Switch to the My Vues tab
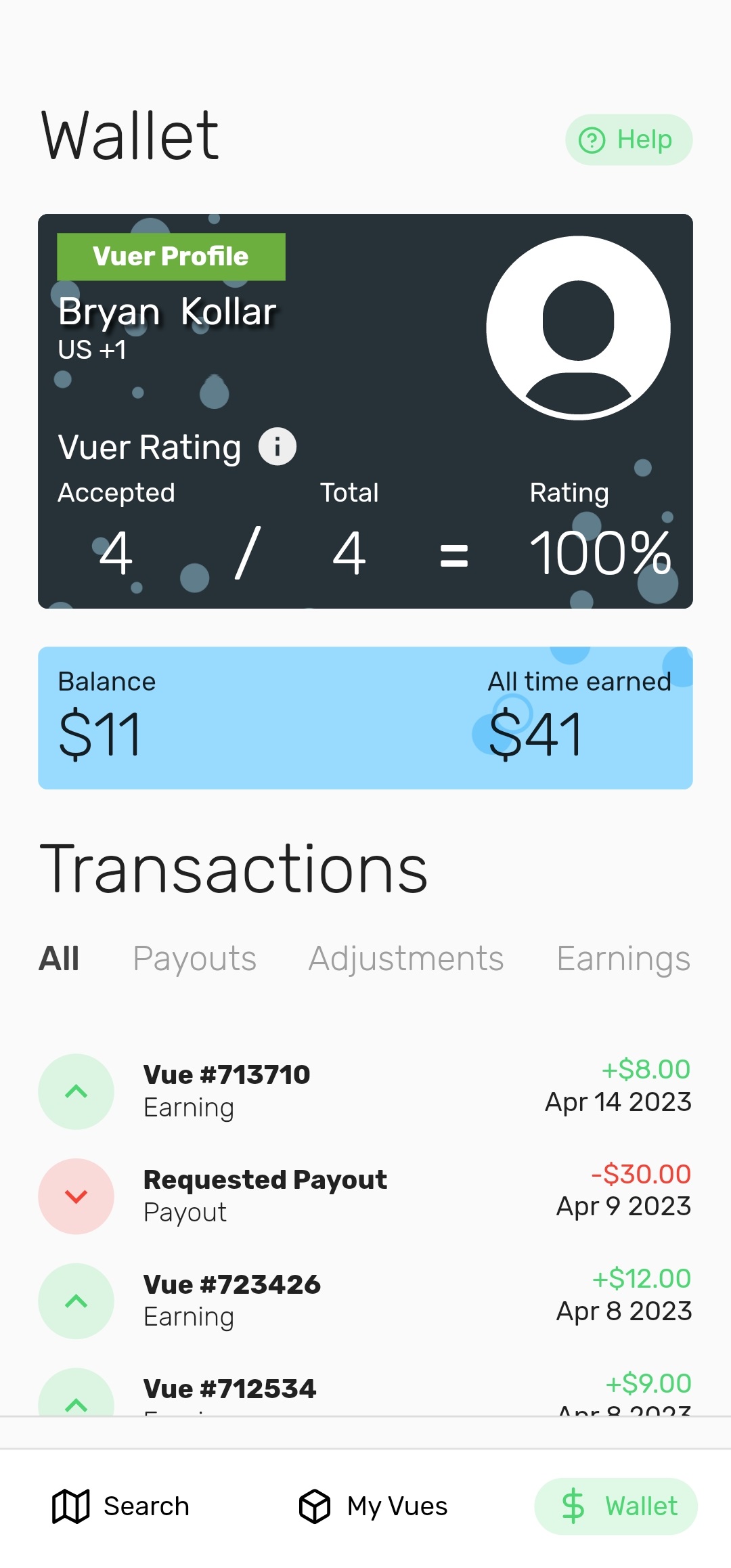The width and height of the screenshot is (731, 1568). [374, 1506]
